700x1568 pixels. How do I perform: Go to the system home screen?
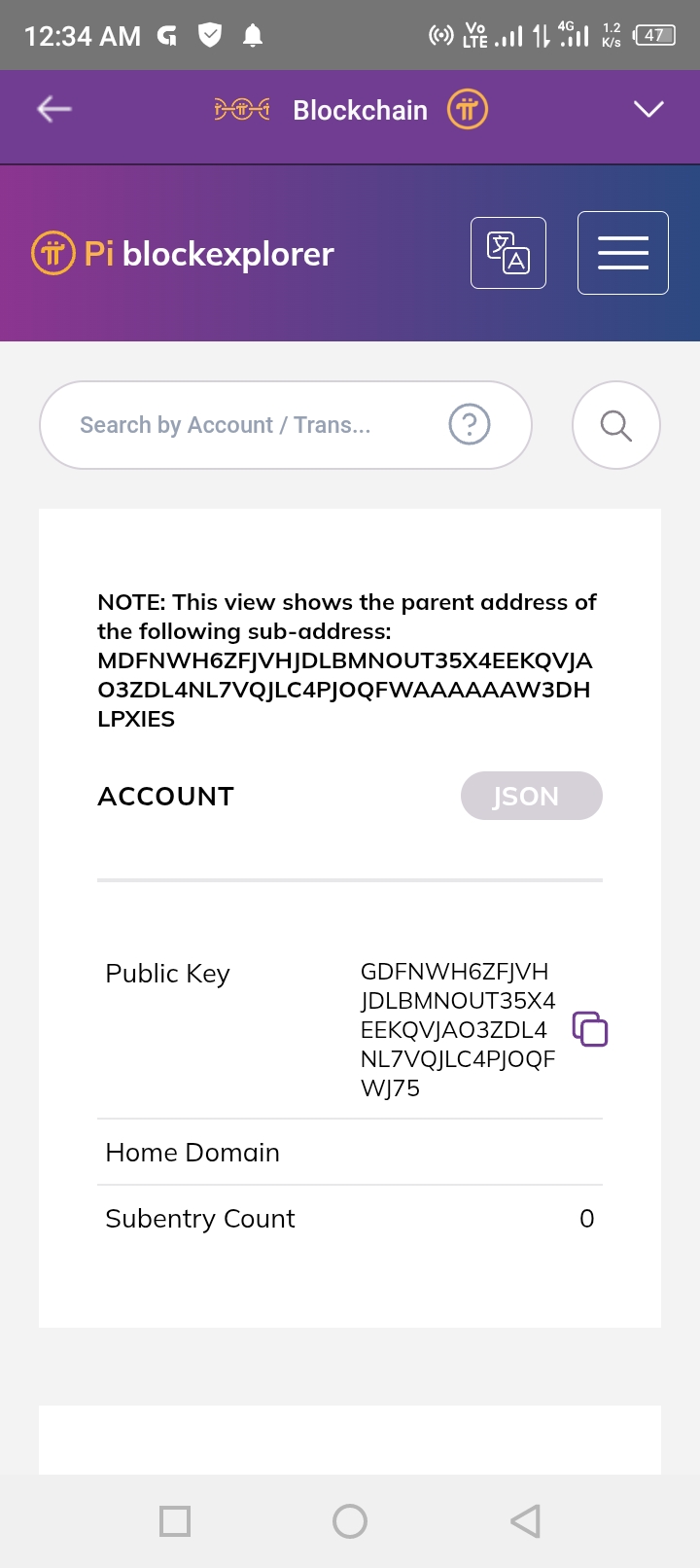(350, 1521)
